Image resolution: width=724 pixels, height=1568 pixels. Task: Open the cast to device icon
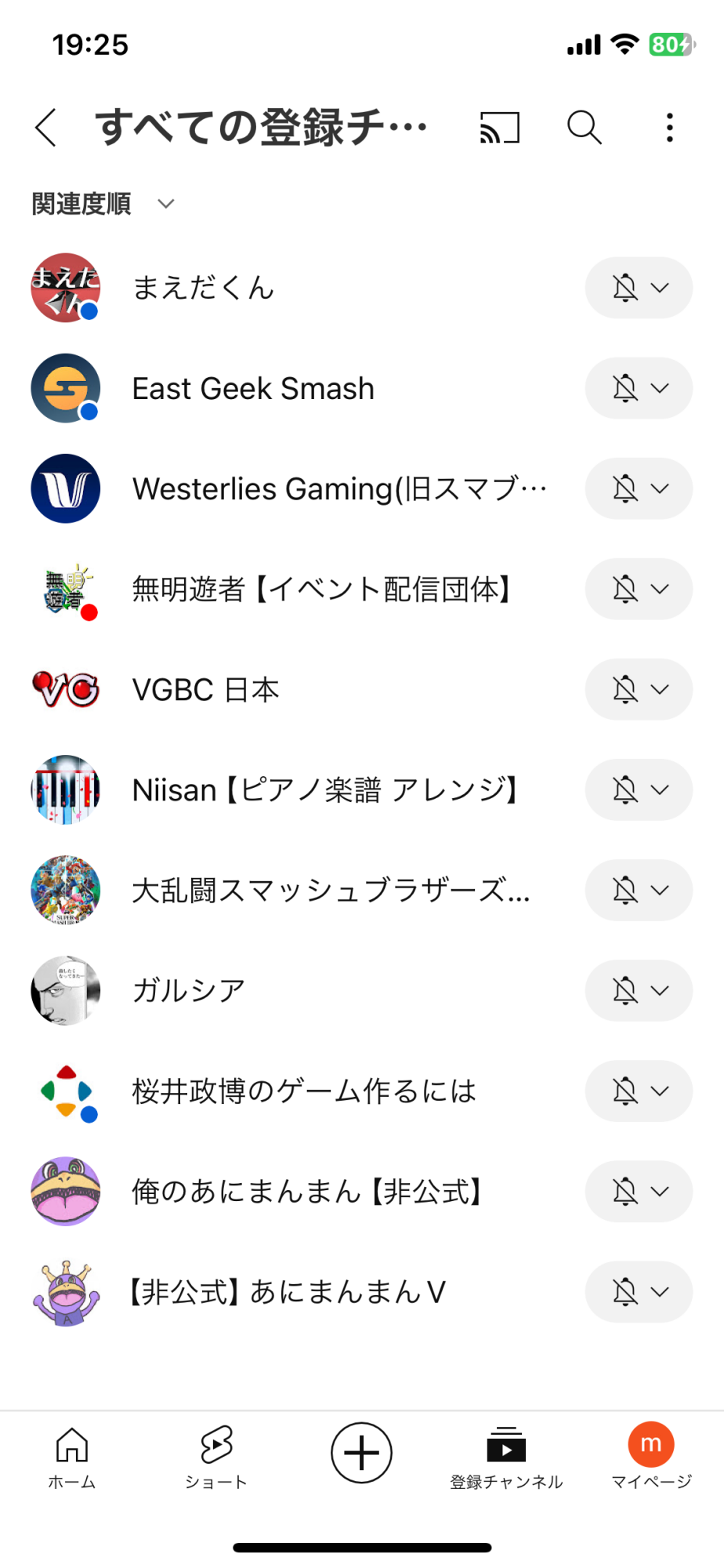[x=499, y=127]
